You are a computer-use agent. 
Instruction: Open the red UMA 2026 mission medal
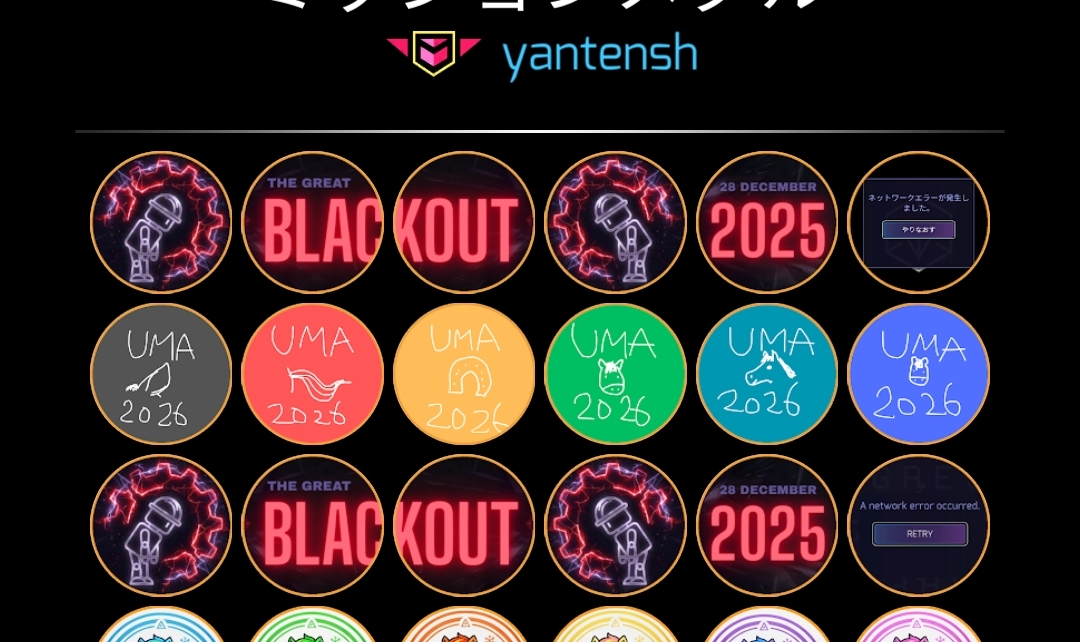[x=313, y=374]
